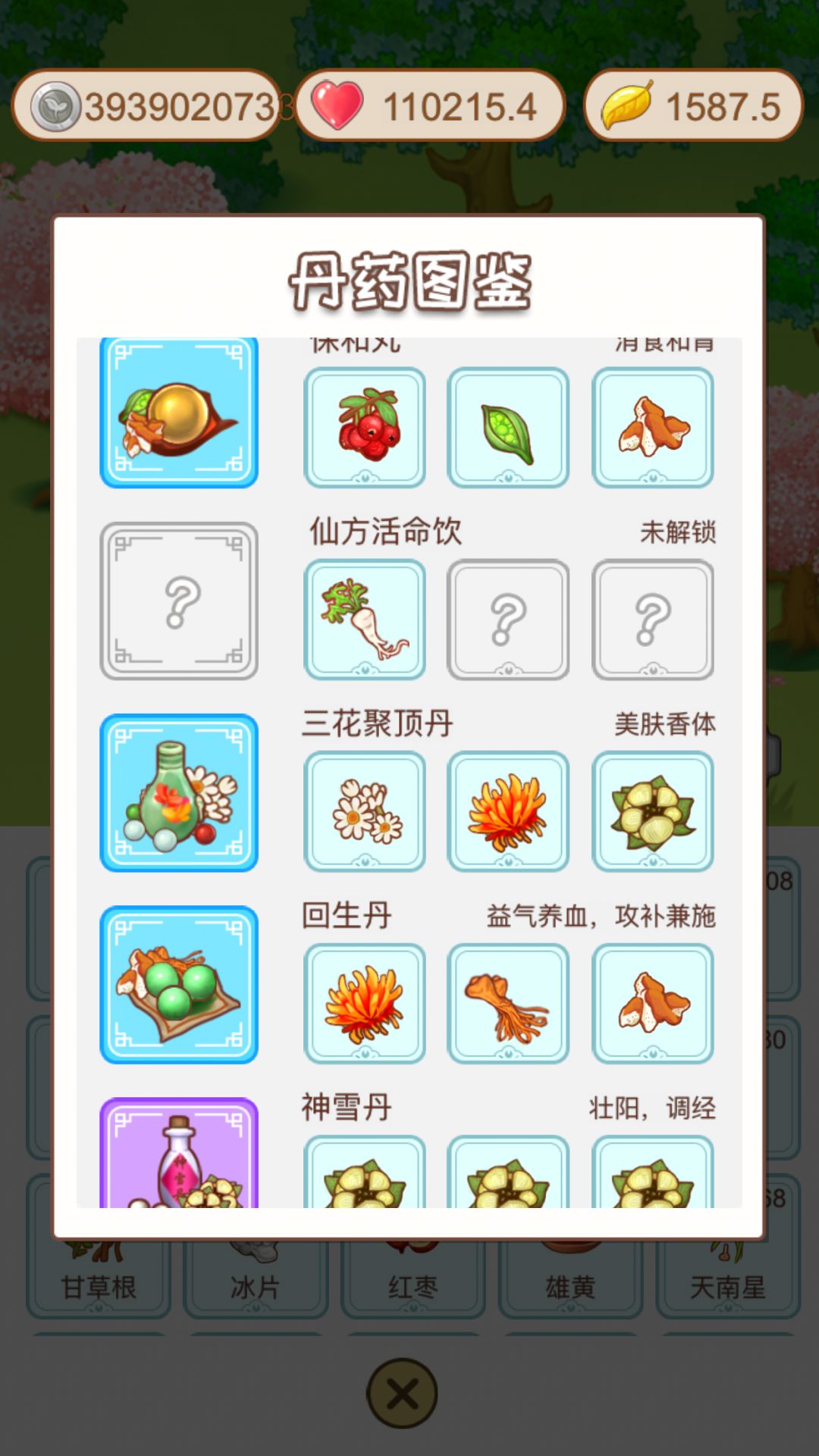The image size is (819, 1456).
Task: Tap the third unknown ingredient slot
Action: click(x=653, y=620)
